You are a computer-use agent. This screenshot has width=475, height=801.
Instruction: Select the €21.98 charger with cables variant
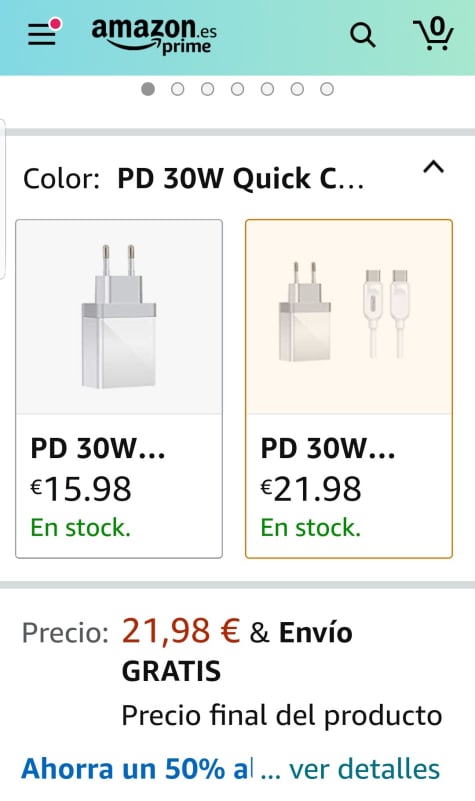[x=349, y=389]
